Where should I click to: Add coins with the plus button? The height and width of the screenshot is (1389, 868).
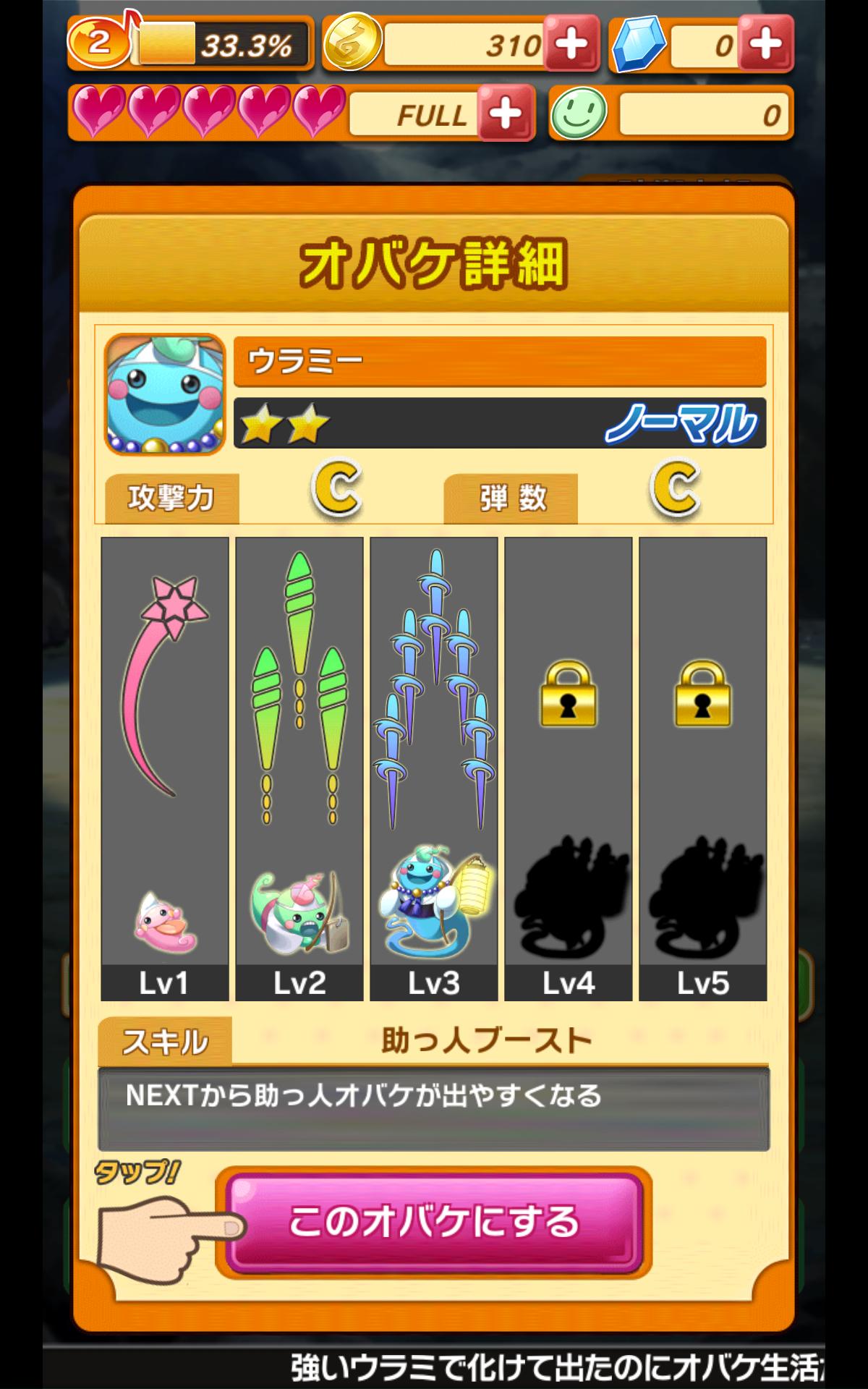[x=571, y=45]
